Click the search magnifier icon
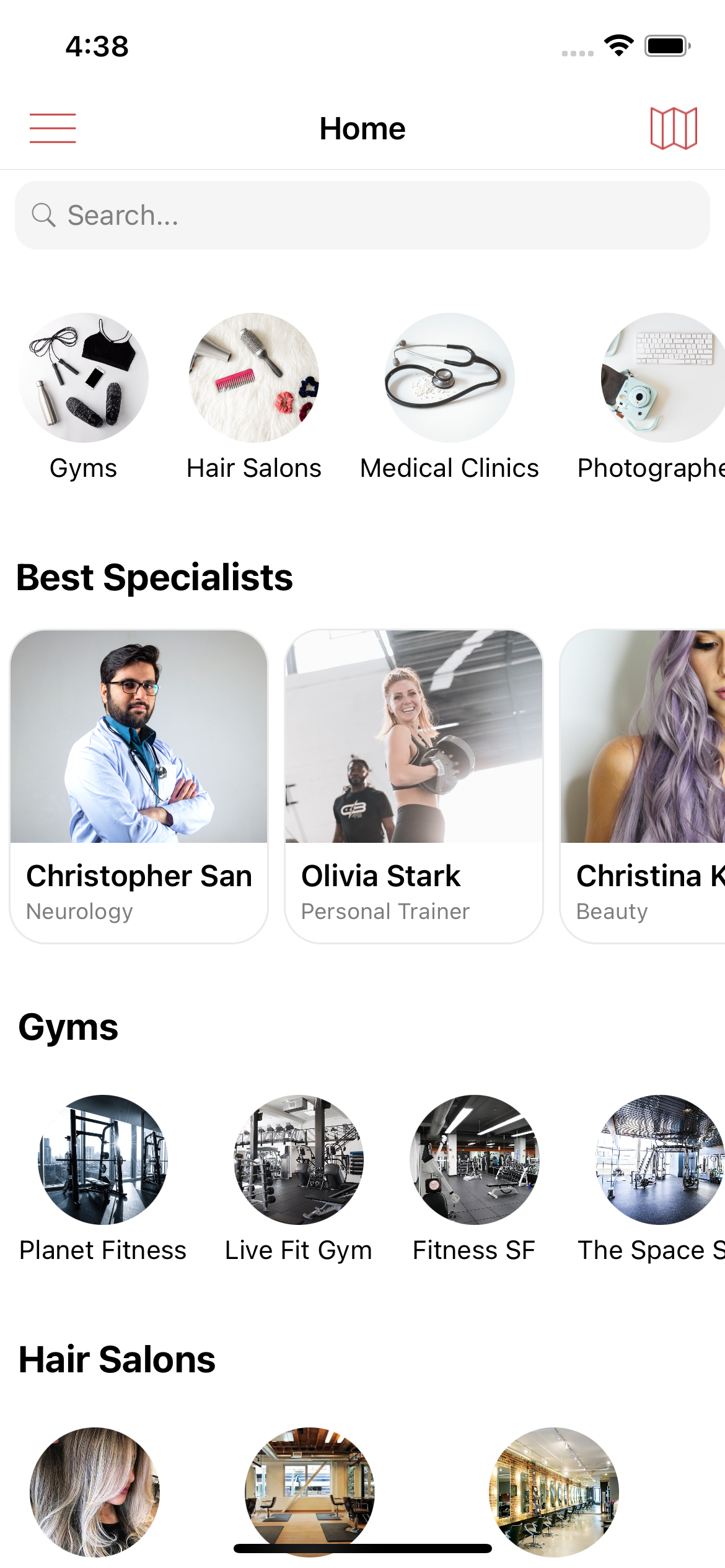725x1568 pixels. (42, 215)
